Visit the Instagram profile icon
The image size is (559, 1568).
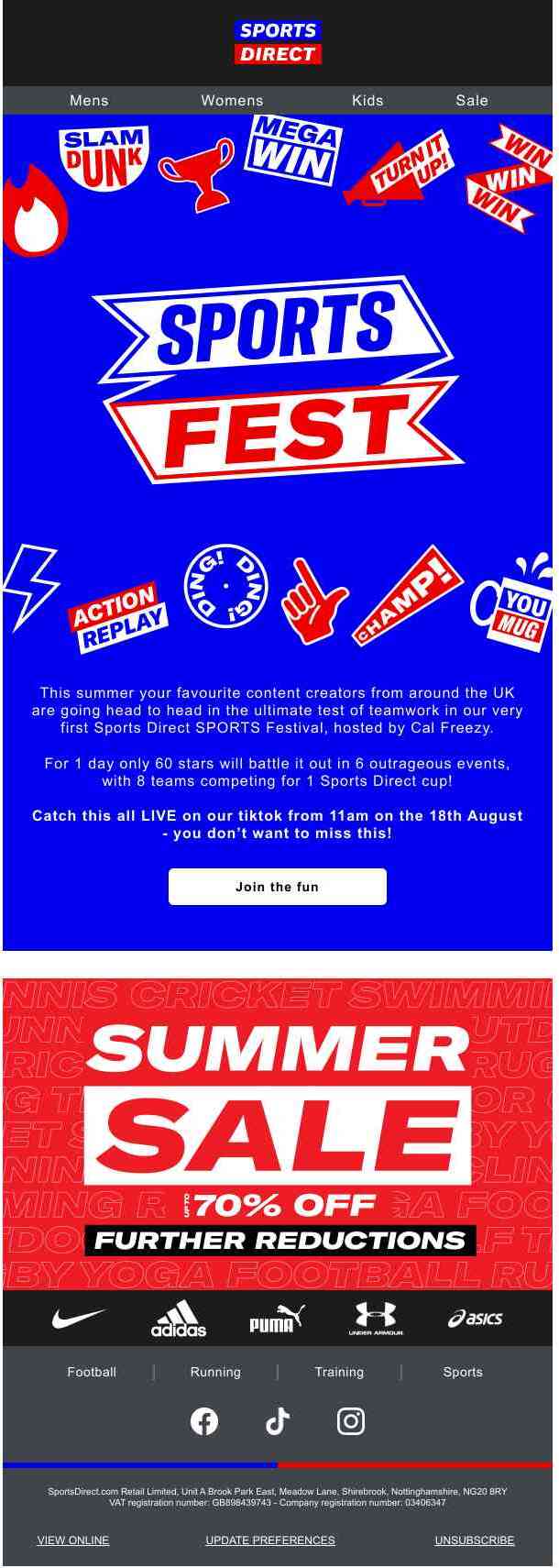[x=351, y=1421]
